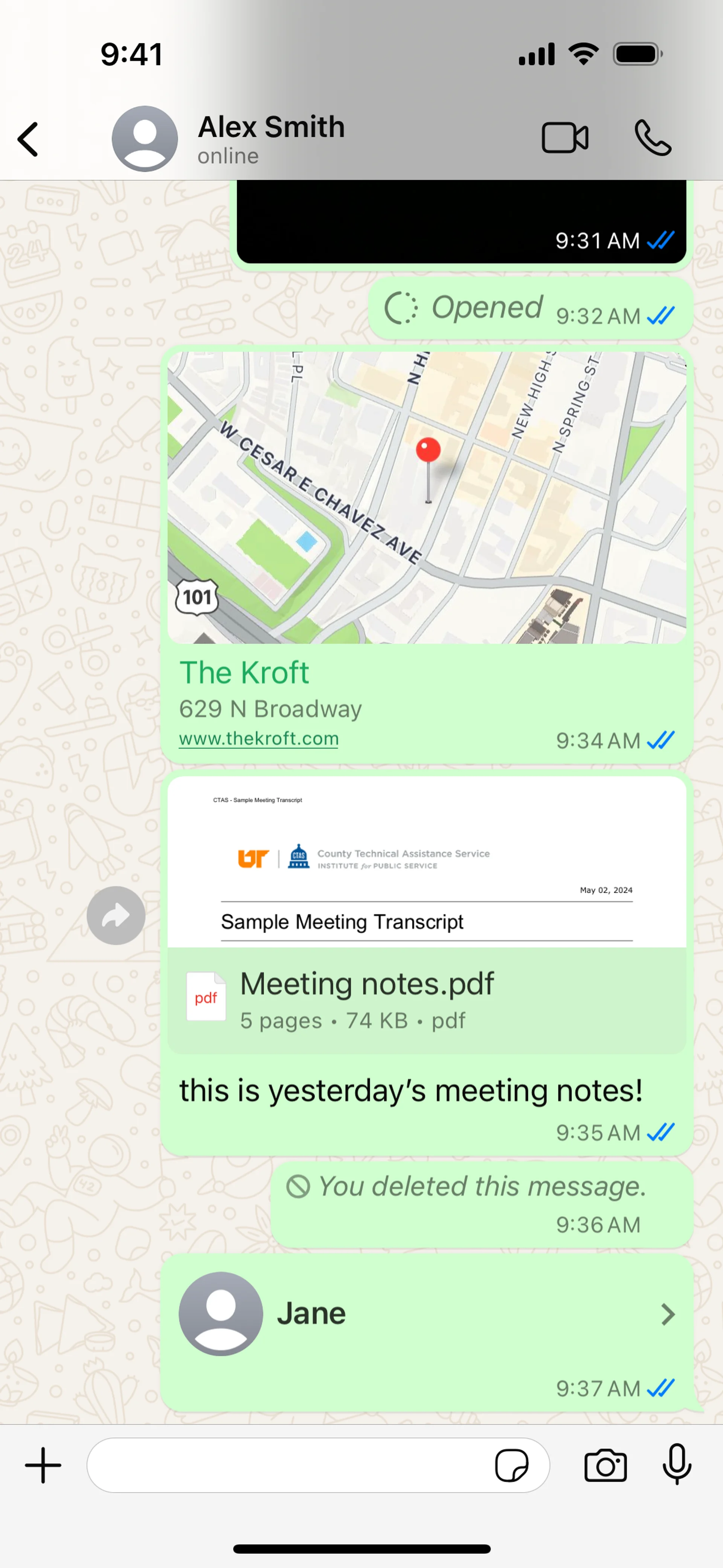Viewport: 723px width, 1568px height.
Task: Open the sticker picker
Action: tap(511, 1465)
